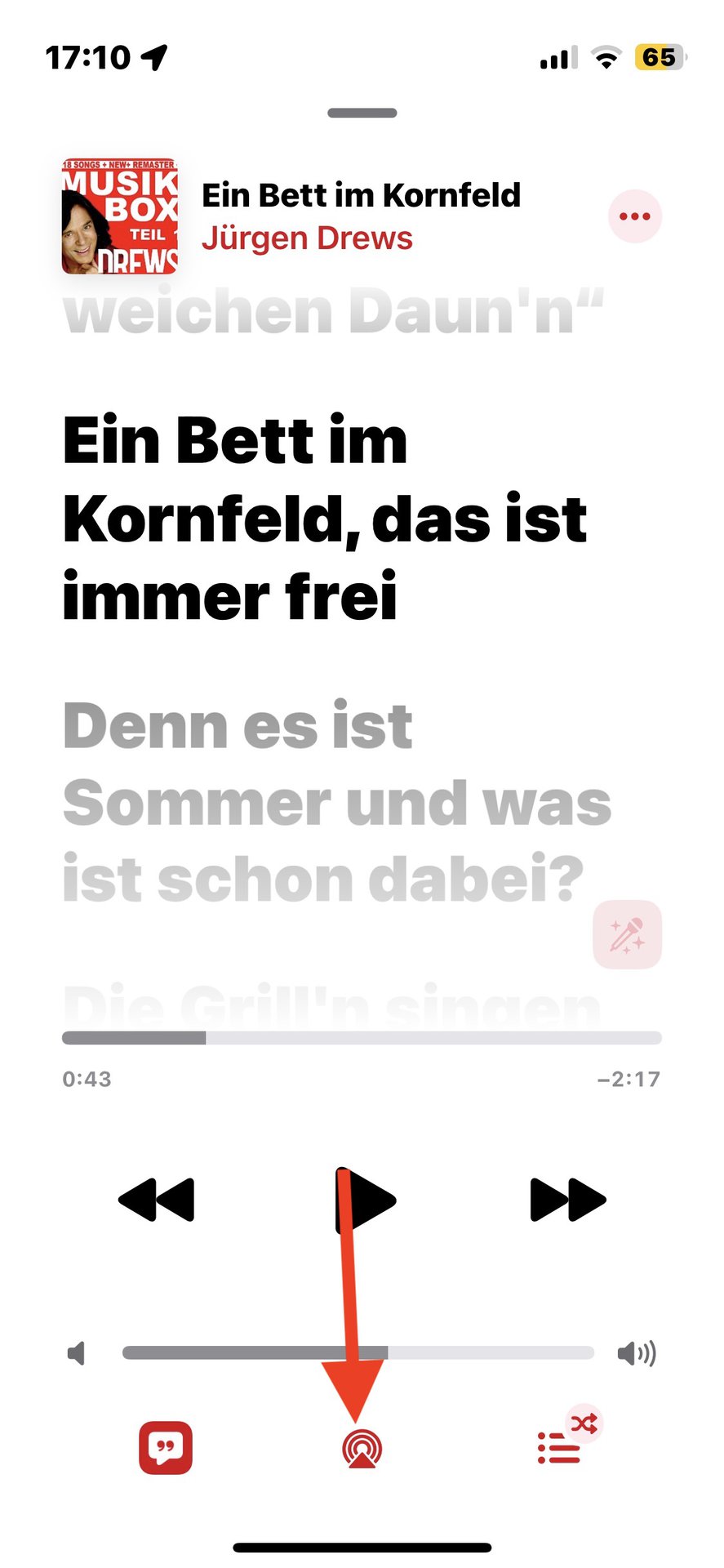Open the Up Next queue list

click(560, 1448)
